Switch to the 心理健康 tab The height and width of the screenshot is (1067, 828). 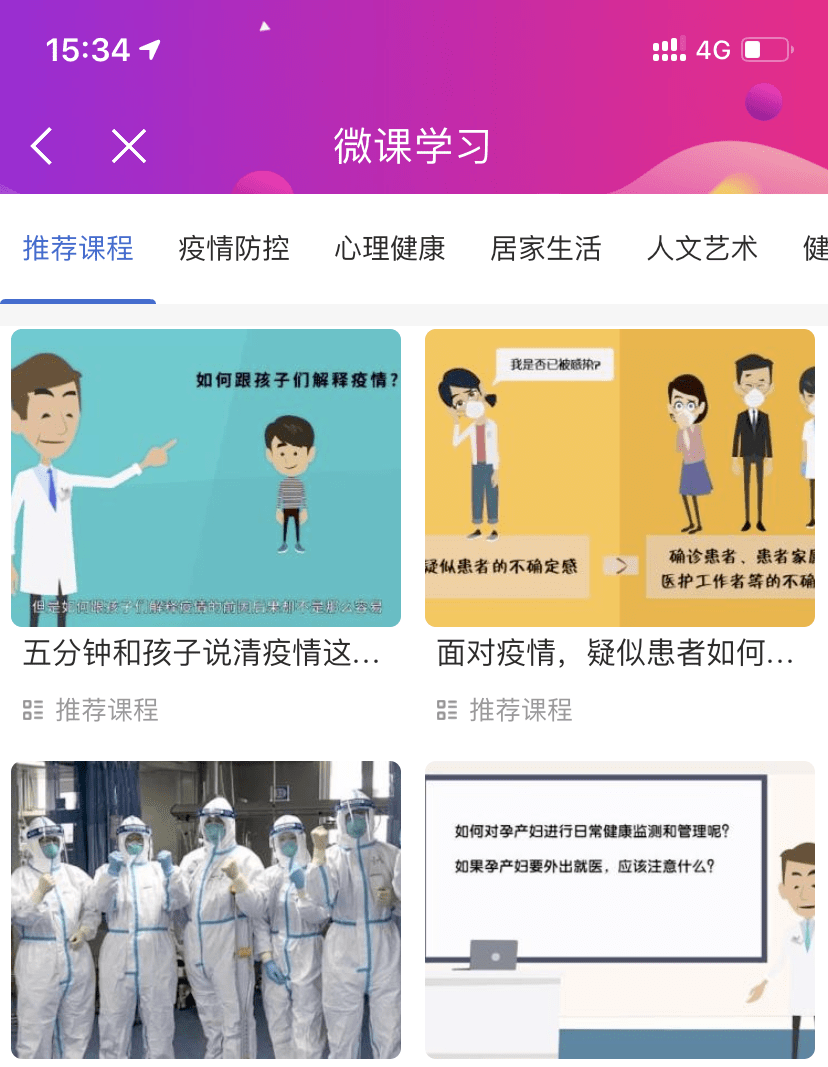pos(390,248)
